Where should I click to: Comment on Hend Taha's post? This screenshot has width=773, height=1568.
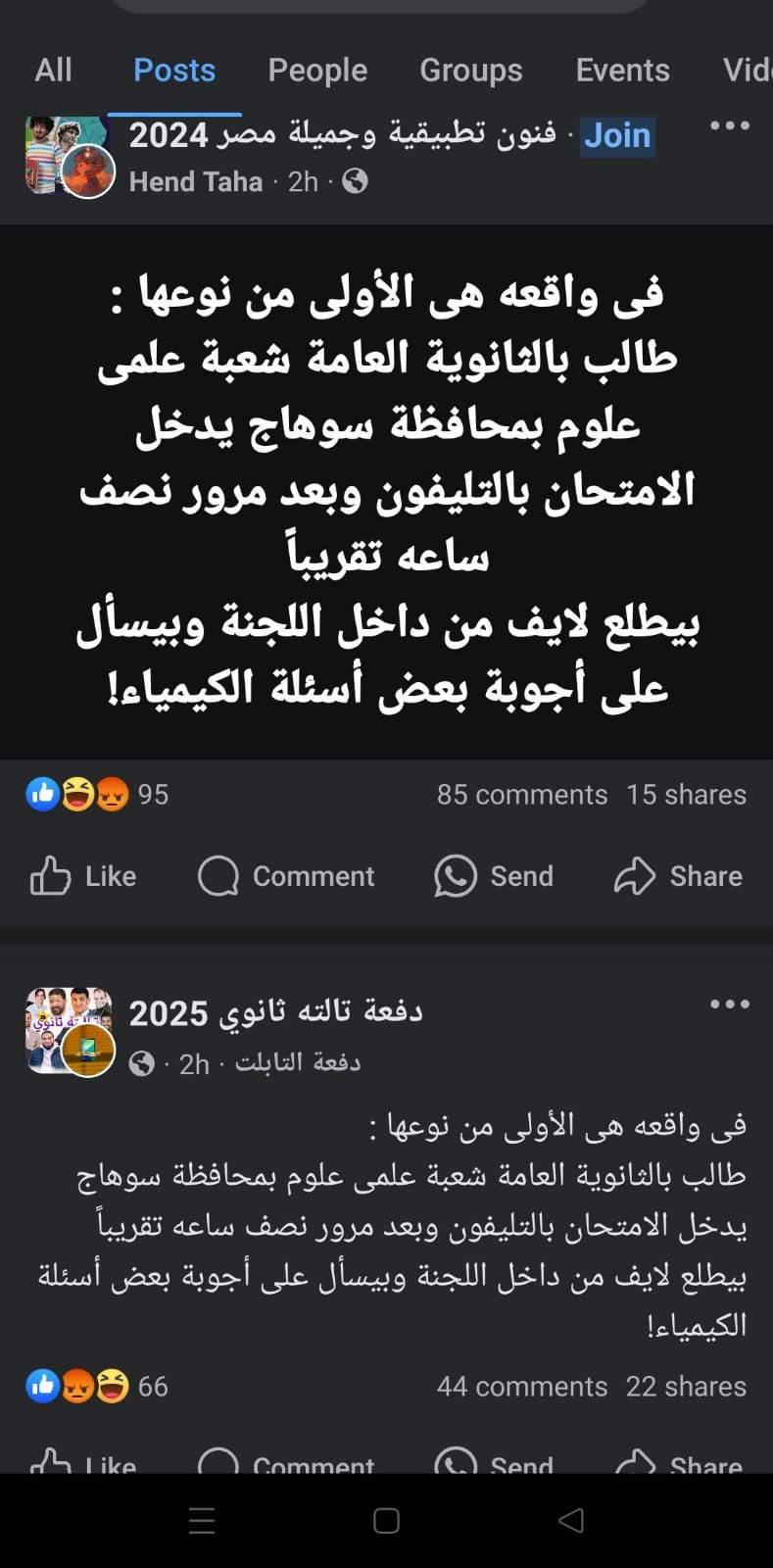(x=286, y=876)
